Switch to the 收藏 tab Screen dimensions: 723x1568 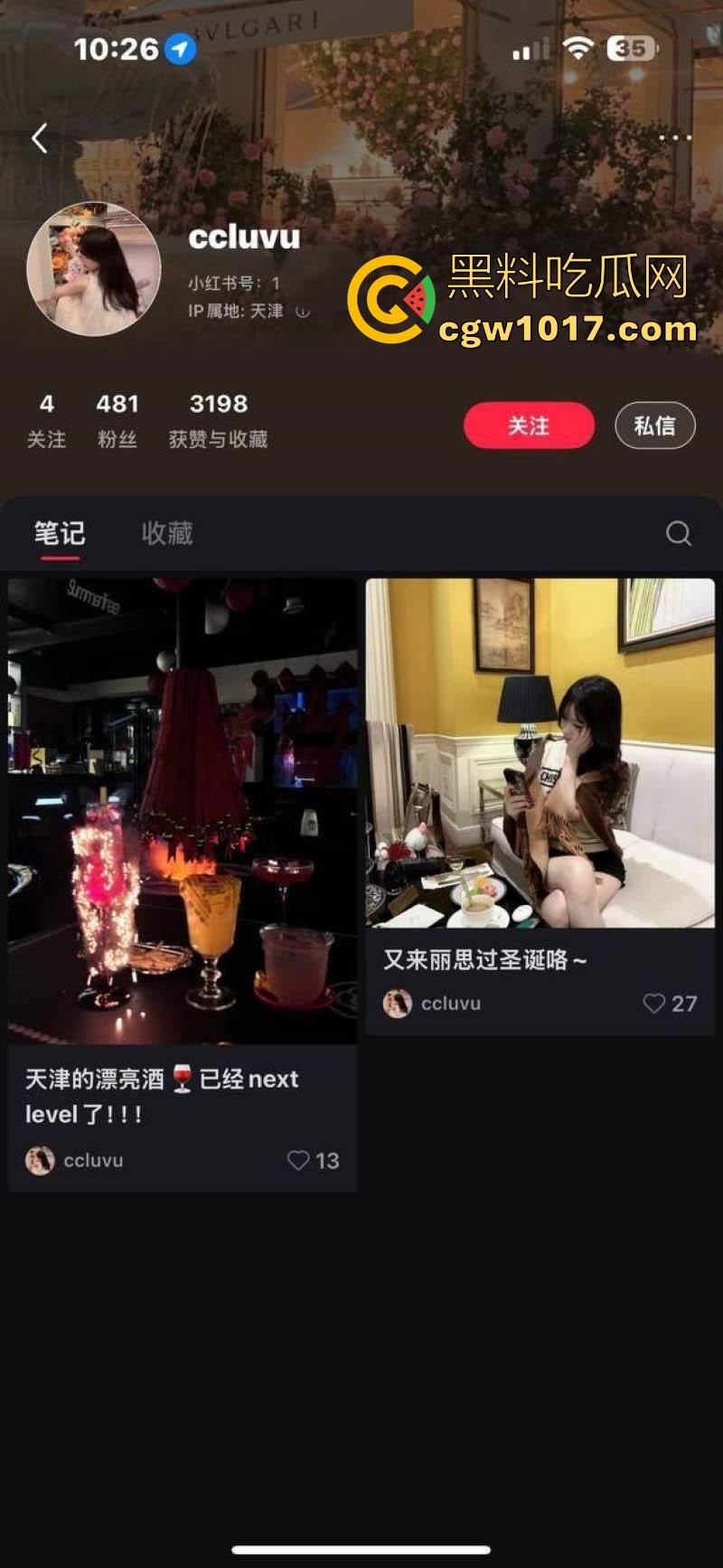tap(167, 534)
